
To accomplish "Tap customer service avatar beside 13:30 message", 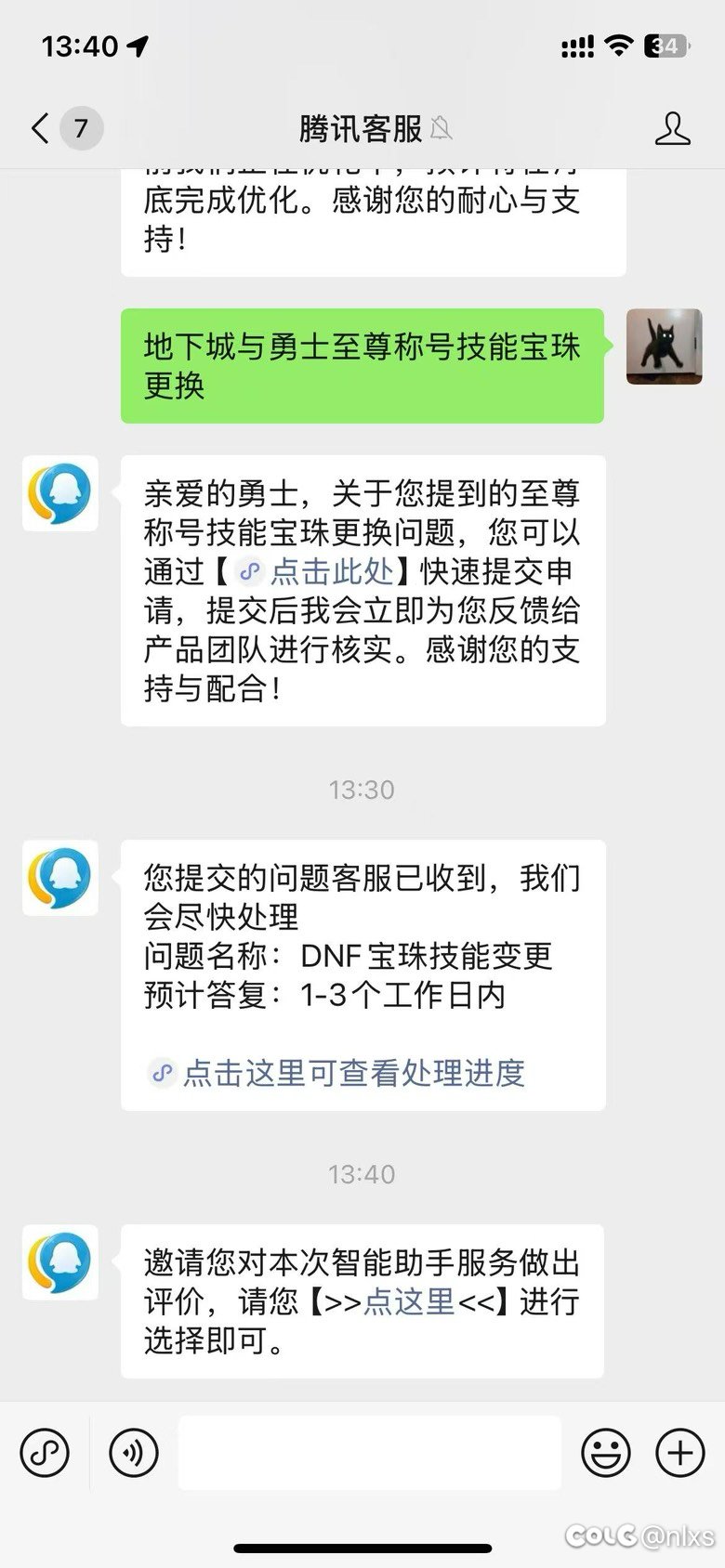I will click(60, 878).
